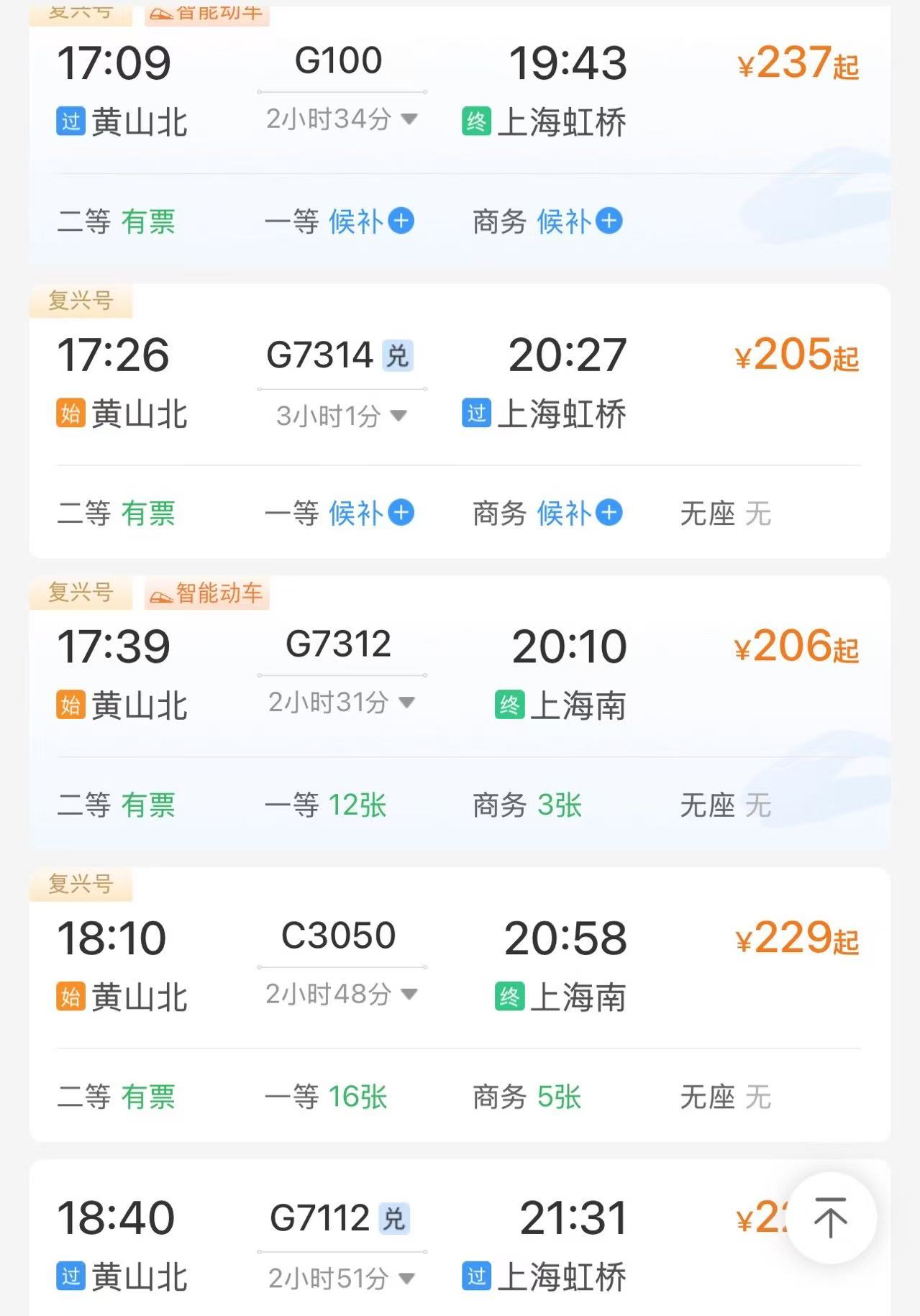Open the G100 train at 17:09
Screen dimensions: 920x1316
[338, 60]
